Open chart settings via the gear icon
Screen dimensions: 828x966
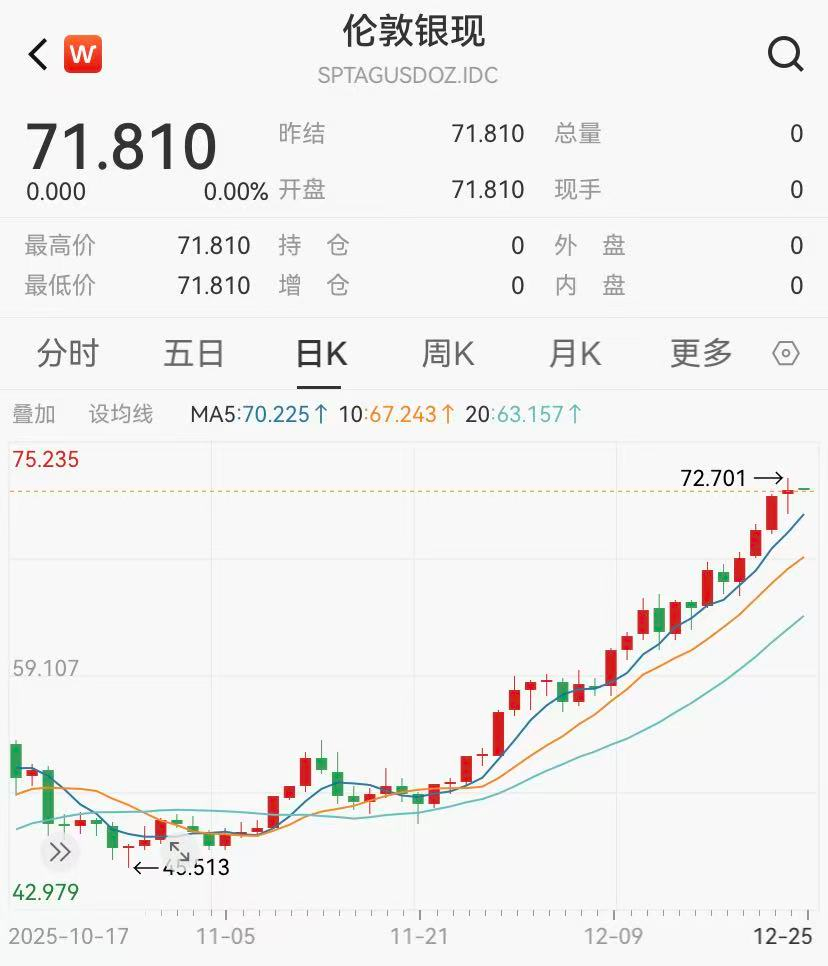click(x=787, y=353)
